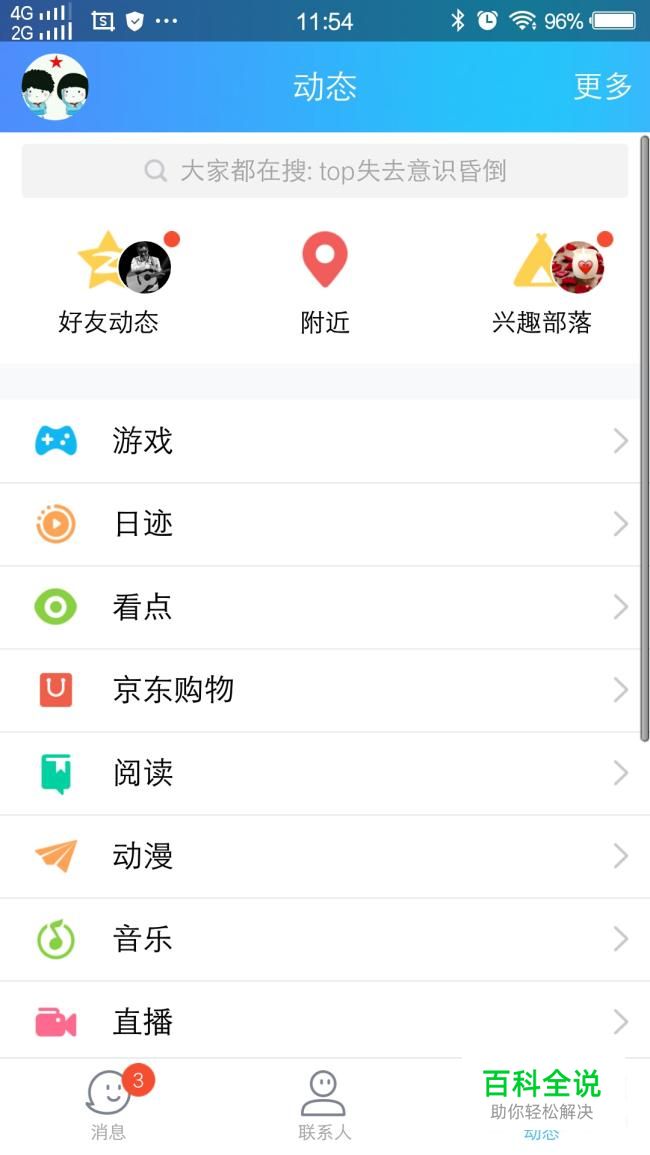The image size is (650, 1155).
Task: Tap 更多 in the top bar
Action: pos(602,87)
